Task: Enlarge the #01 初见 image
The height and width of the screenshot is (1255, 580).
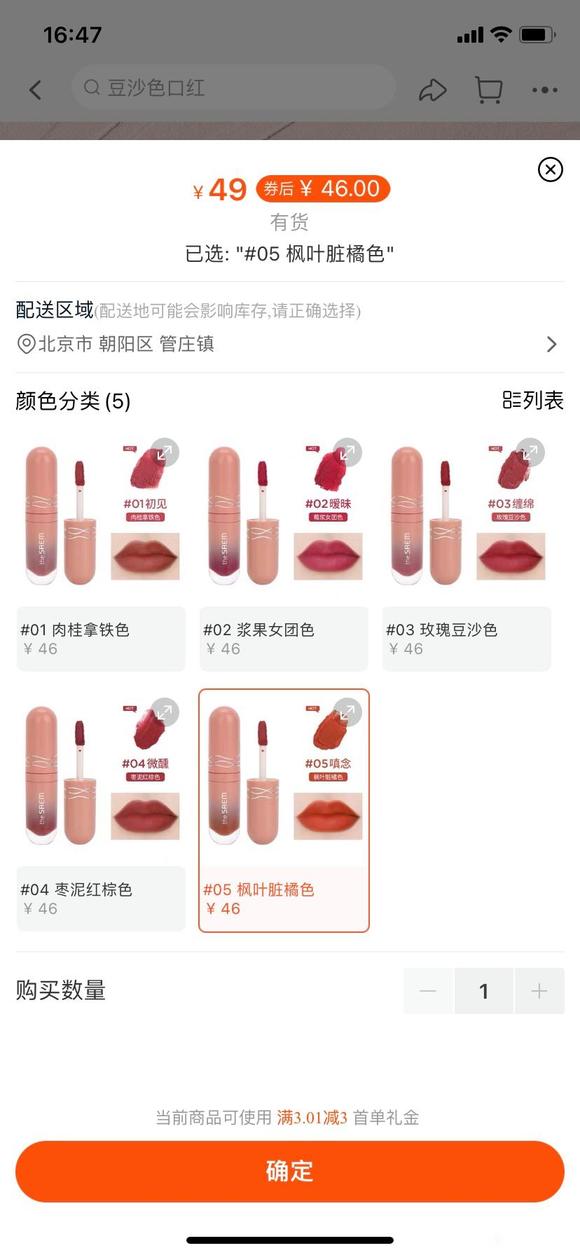Action: click(165, 452)
